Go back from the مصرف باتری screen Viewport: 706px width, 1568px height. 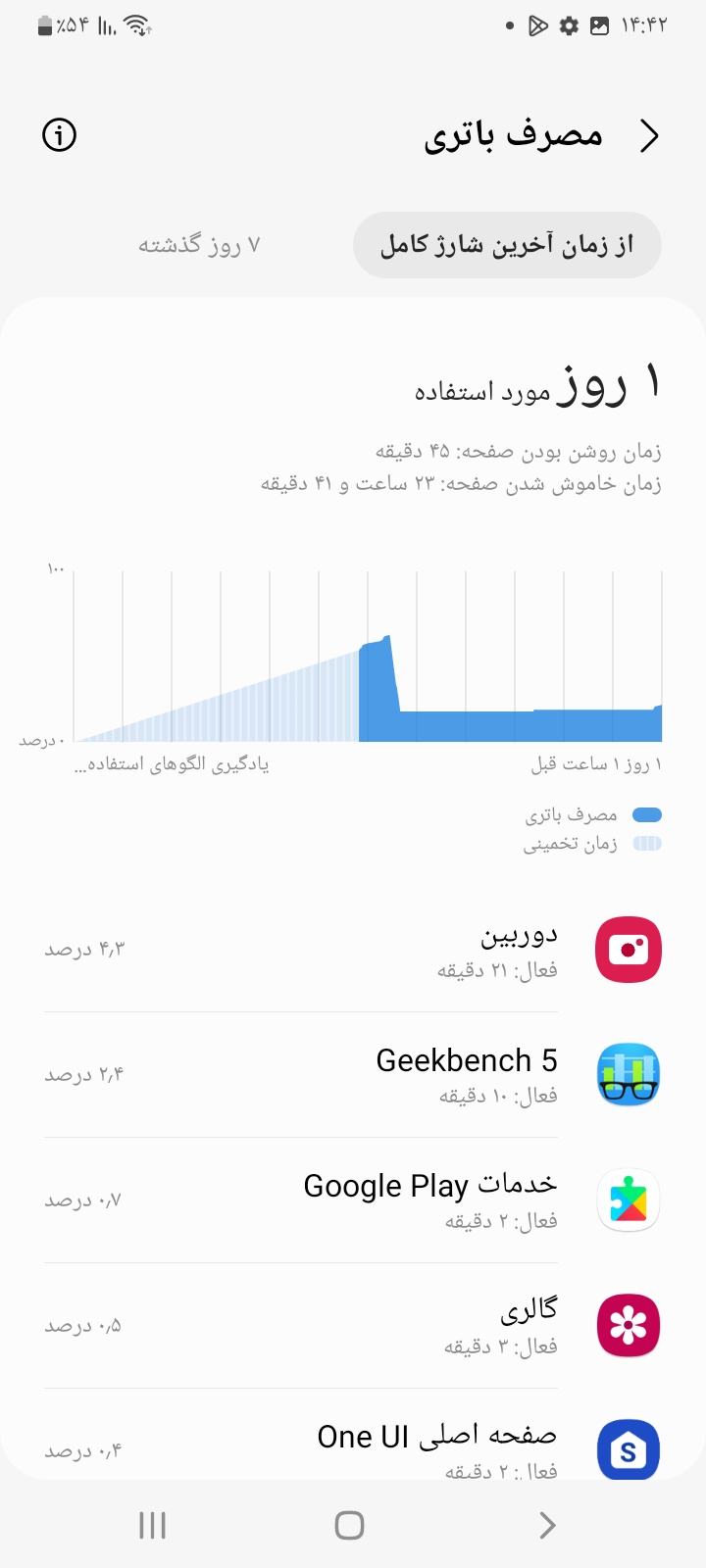pyautogui.click(x=649, y=136)
